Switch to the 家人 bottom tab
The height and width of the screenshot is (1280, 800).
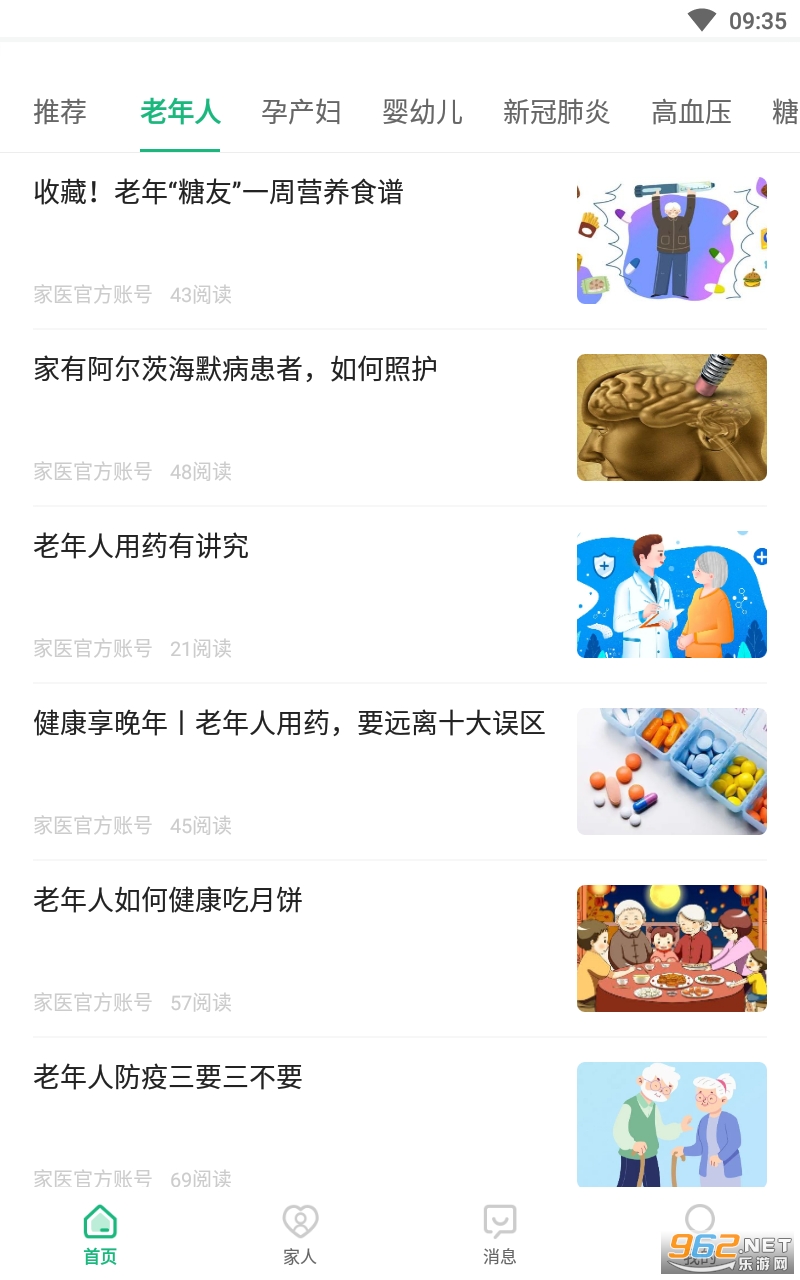tap(300, 1236)
